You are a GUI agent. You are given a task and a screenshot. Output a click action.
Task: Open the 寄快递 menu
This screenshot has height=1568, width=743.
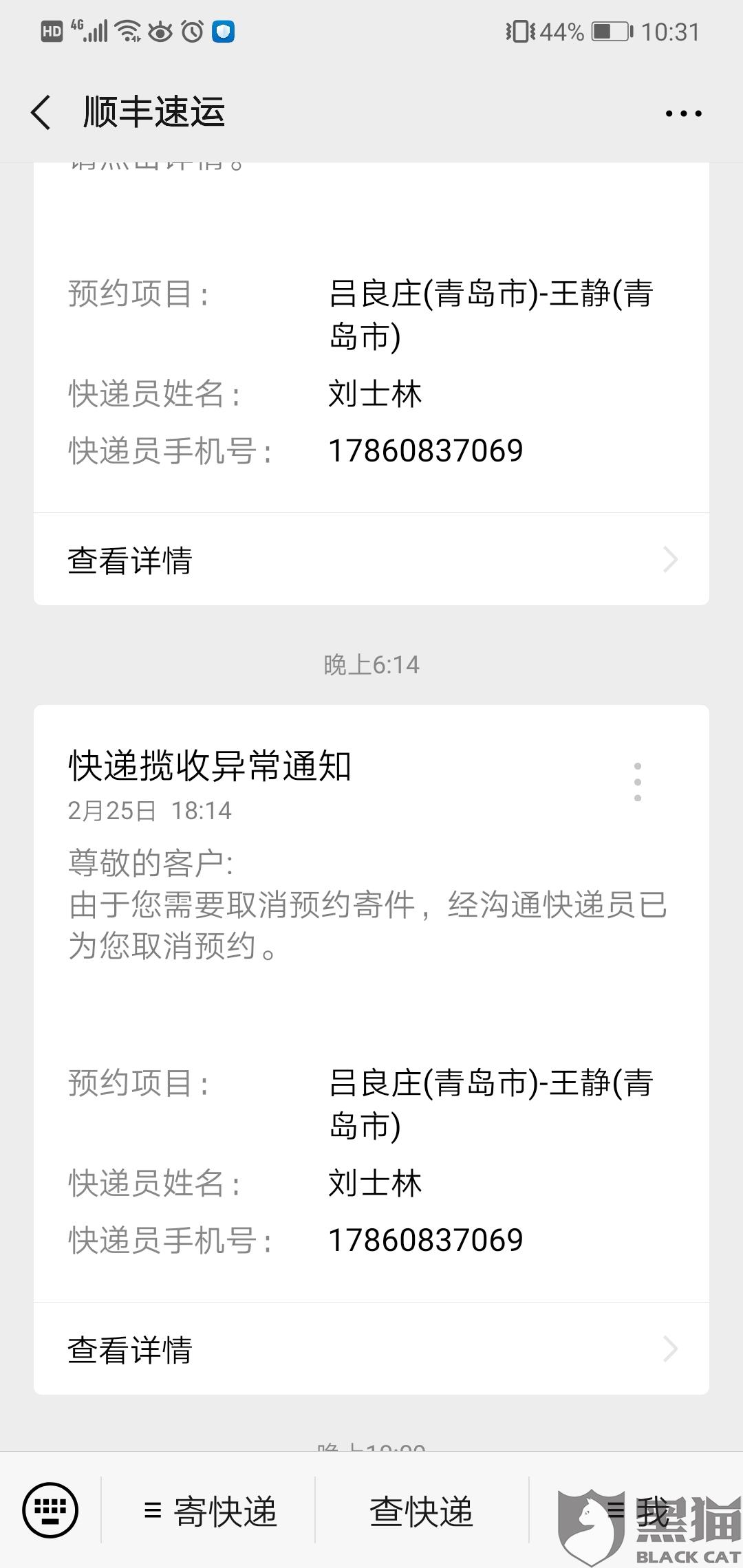click(209, 1512)
